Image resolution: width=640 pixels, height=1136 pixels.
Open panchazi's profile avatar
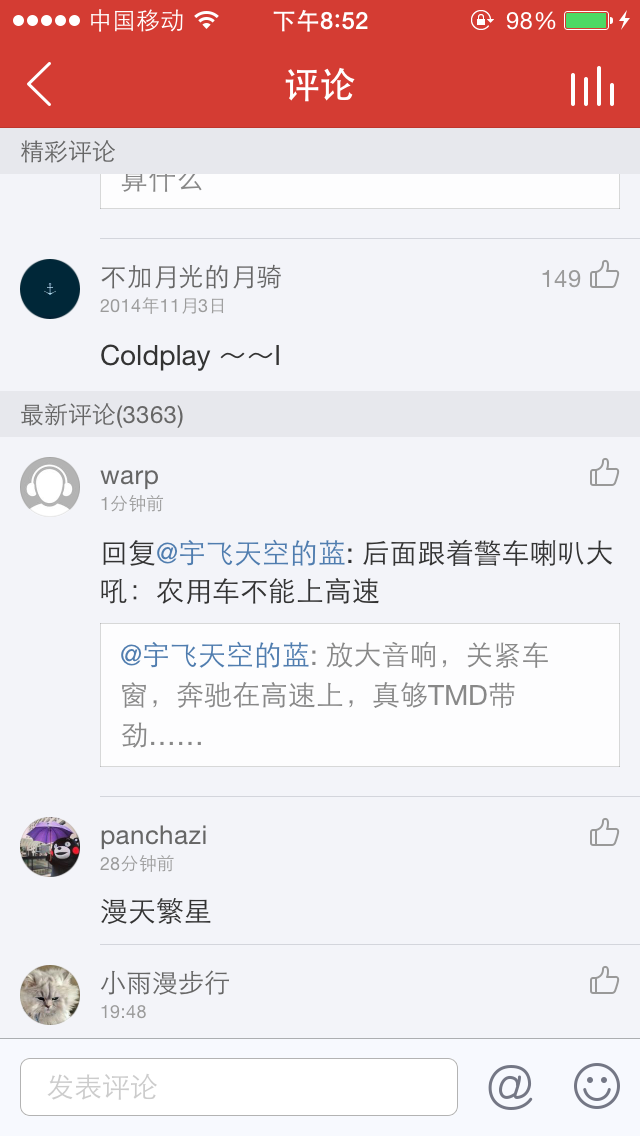50,847
